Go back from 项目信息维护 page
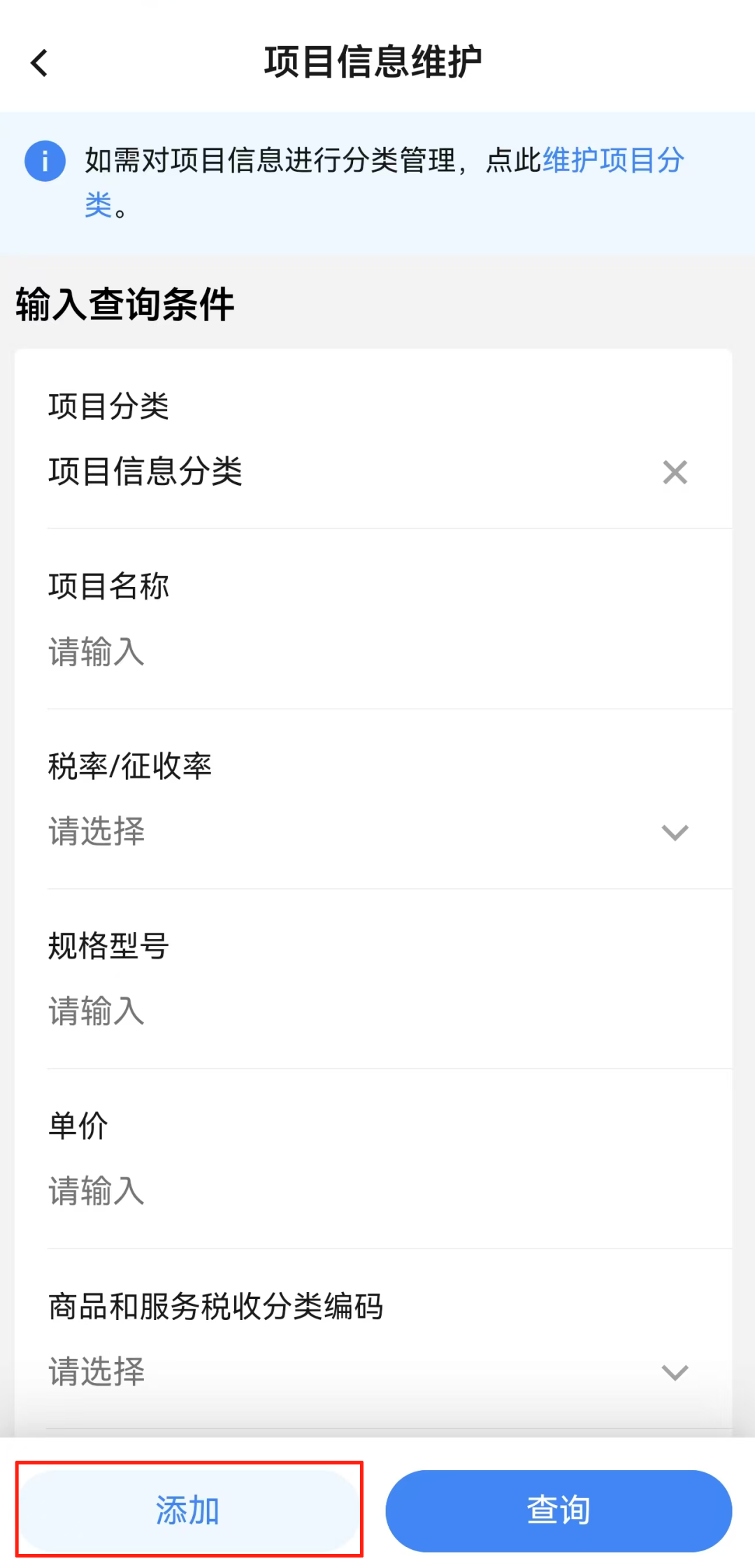 pos(40,63)
